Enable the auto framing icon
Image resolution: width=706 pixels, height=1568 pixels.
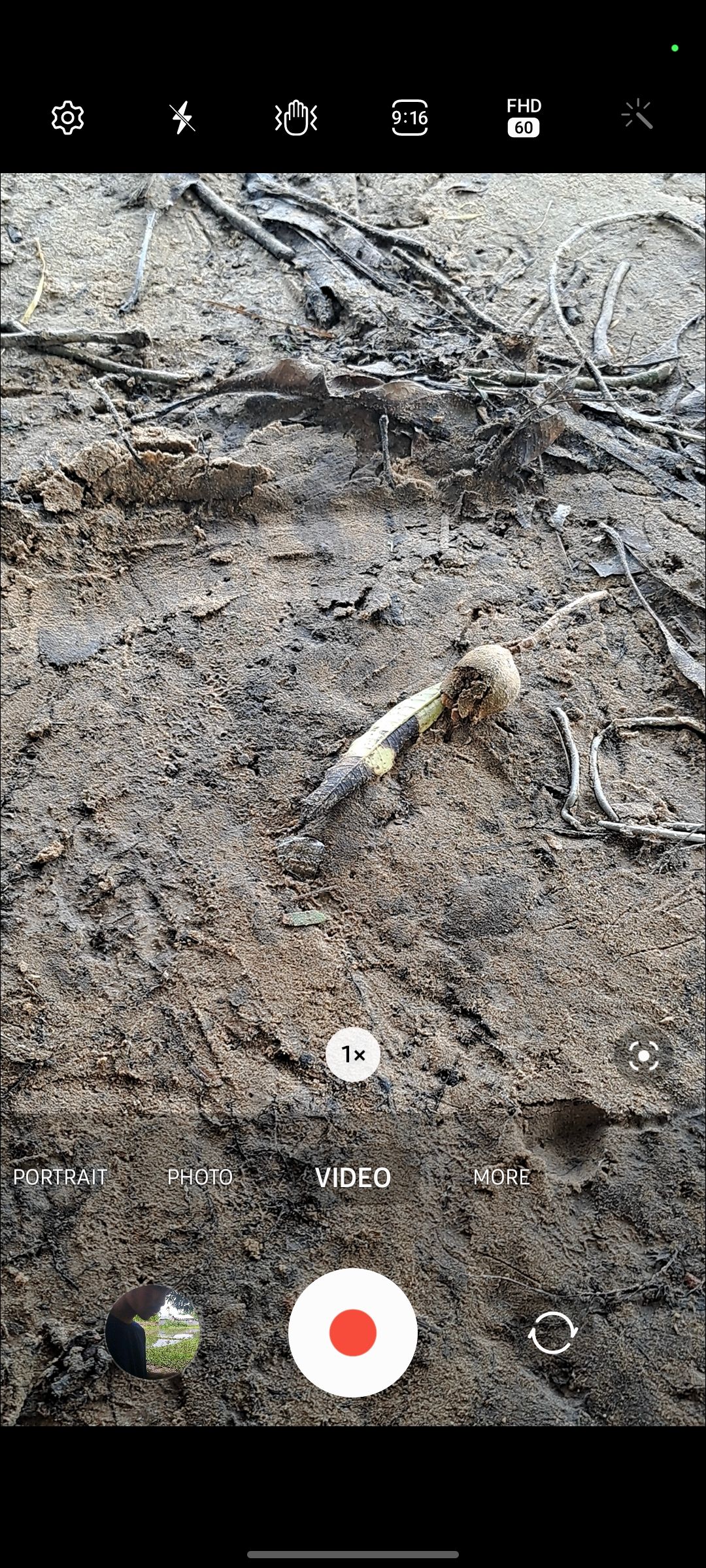[643, 1056]
